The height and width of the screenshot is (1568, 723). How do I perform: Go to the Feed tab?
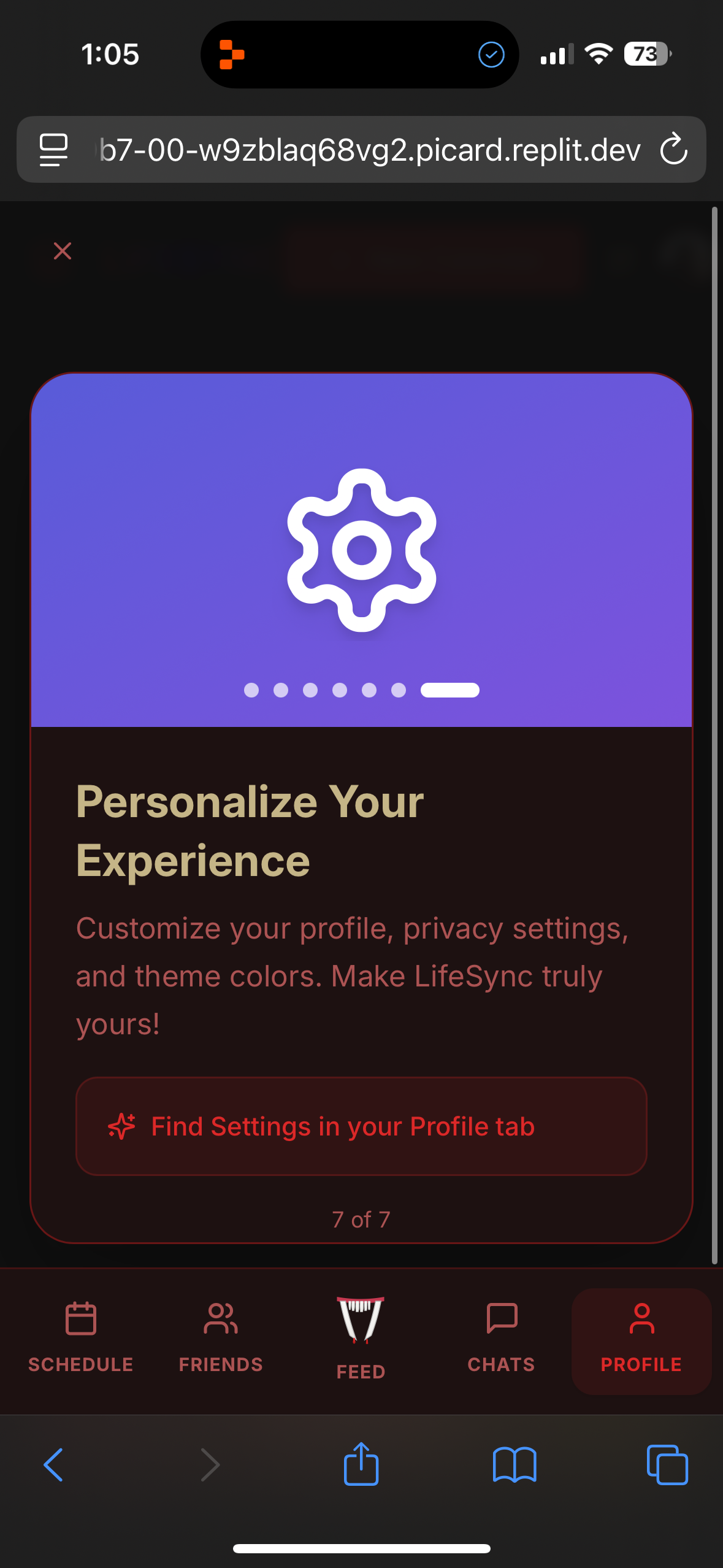pos(361,1337)
